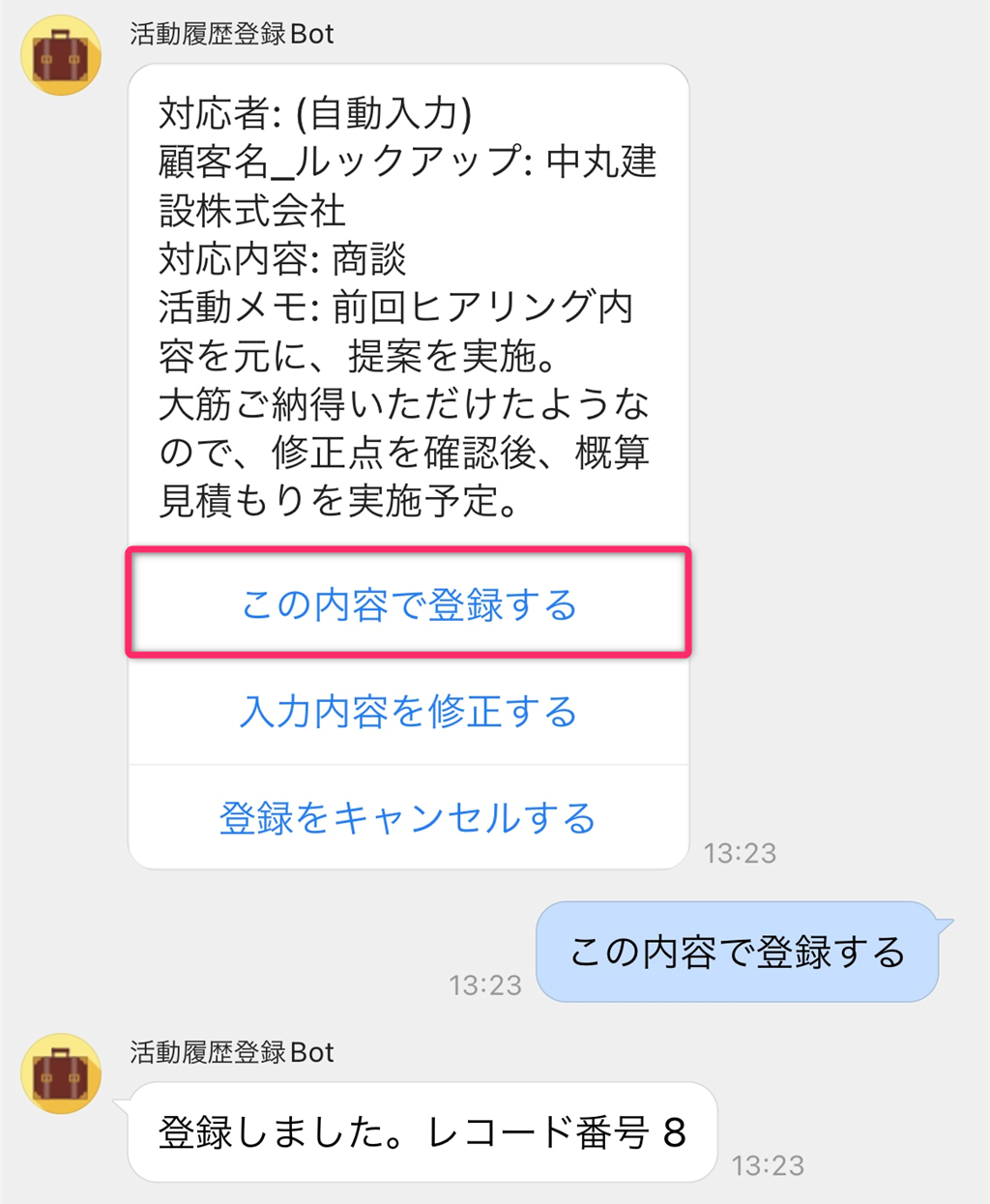Open Bot avatar beside 登録しました message

click(62, 1073)
